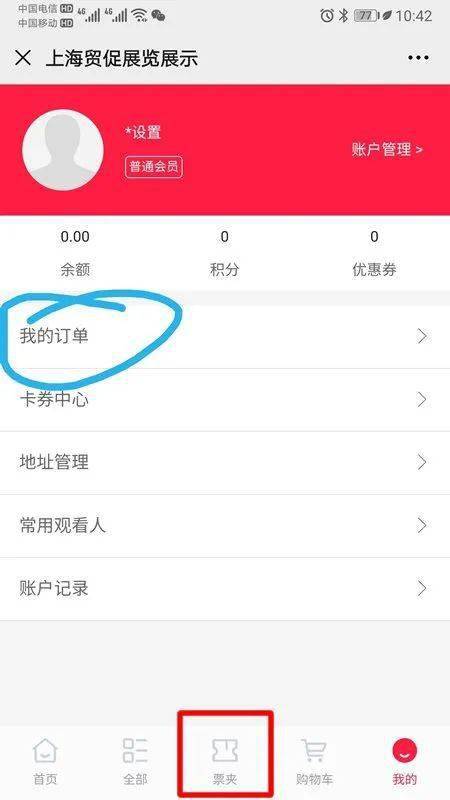Switch to the 全部 tab
This screenshot has width=450, height=800.
[135, 762]
